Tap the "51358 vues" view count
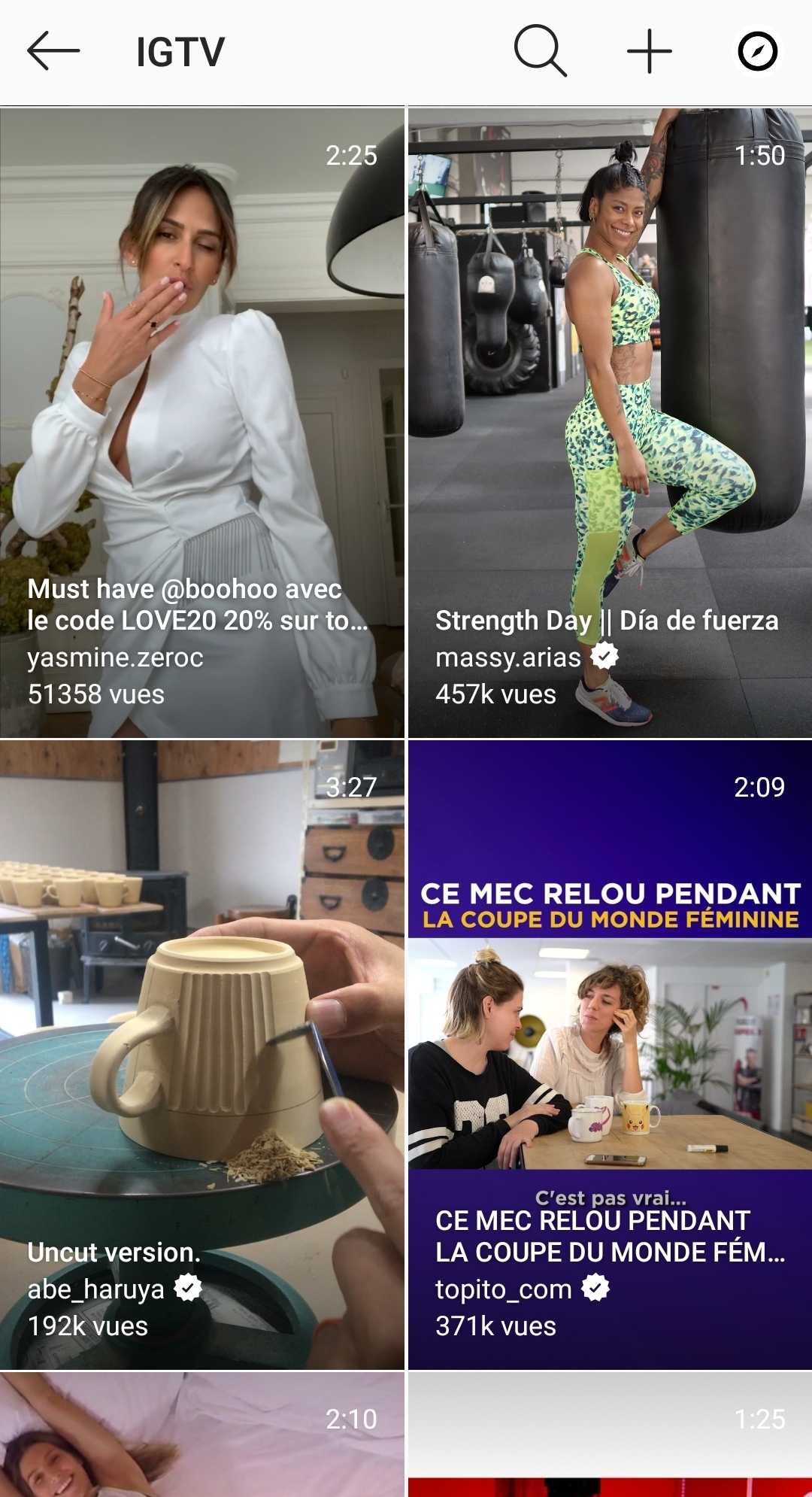 click(x=95, y=696)
